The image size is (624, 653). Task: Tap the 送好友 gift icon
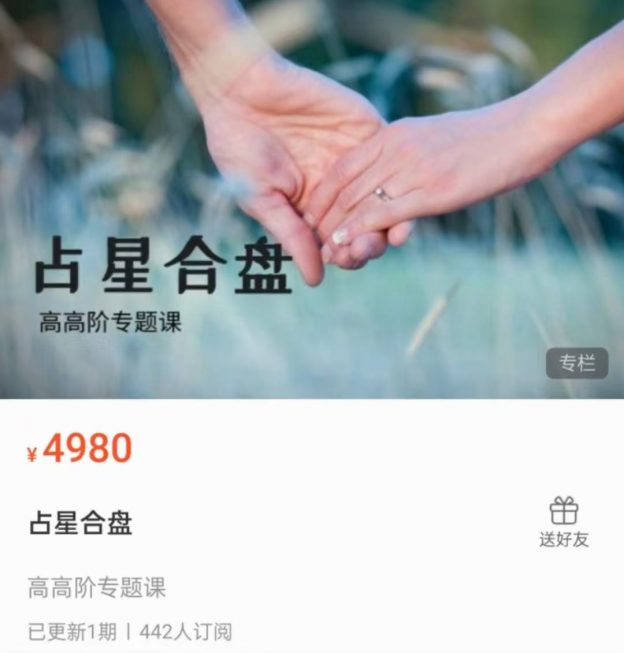point(564,512)
